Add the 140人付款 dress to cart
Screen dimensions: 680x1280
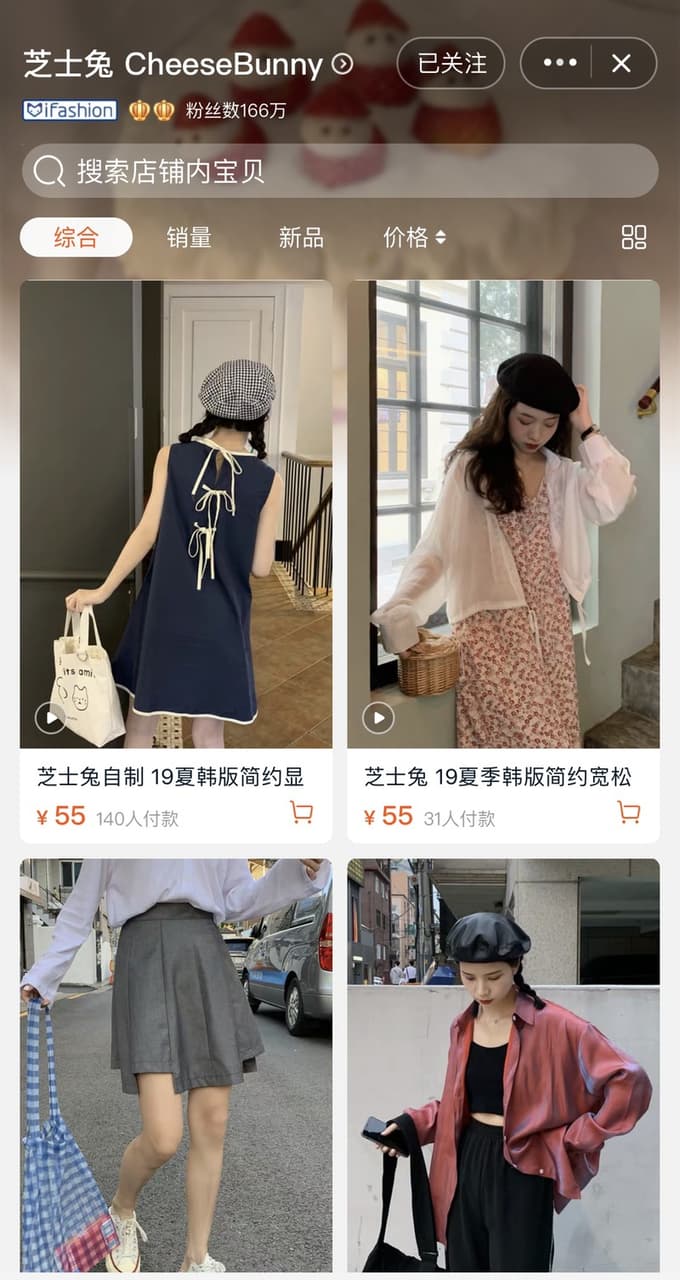click(301, 813)
